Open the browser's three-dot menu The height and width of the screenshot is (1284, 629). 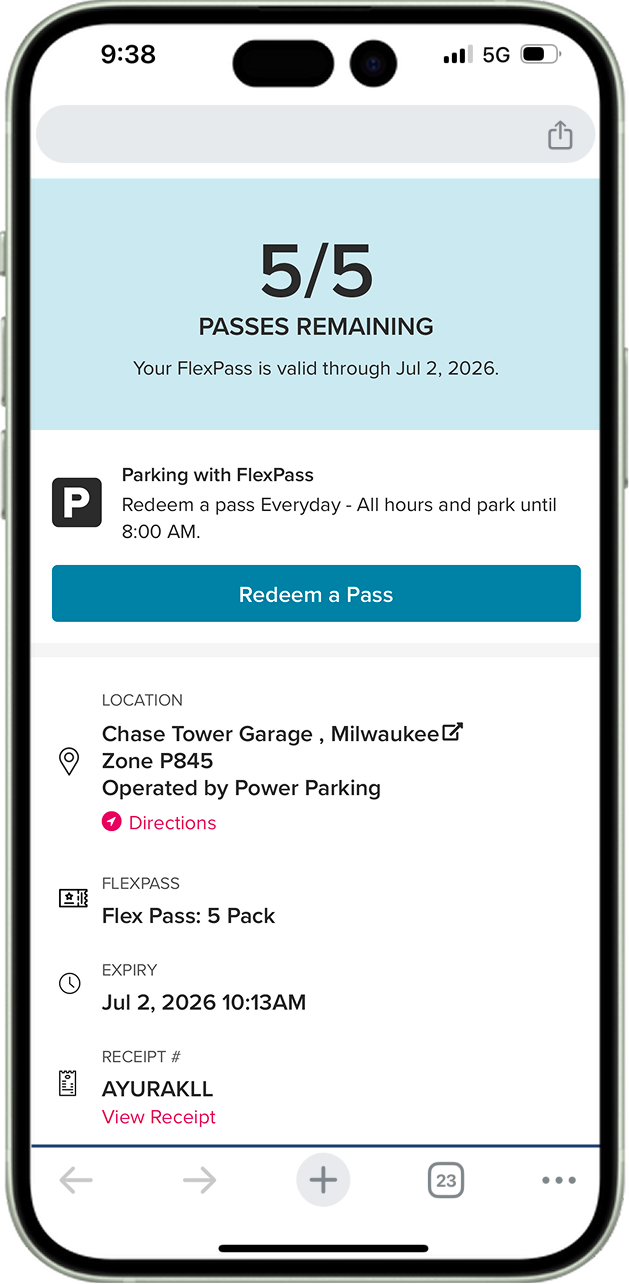559,1181
